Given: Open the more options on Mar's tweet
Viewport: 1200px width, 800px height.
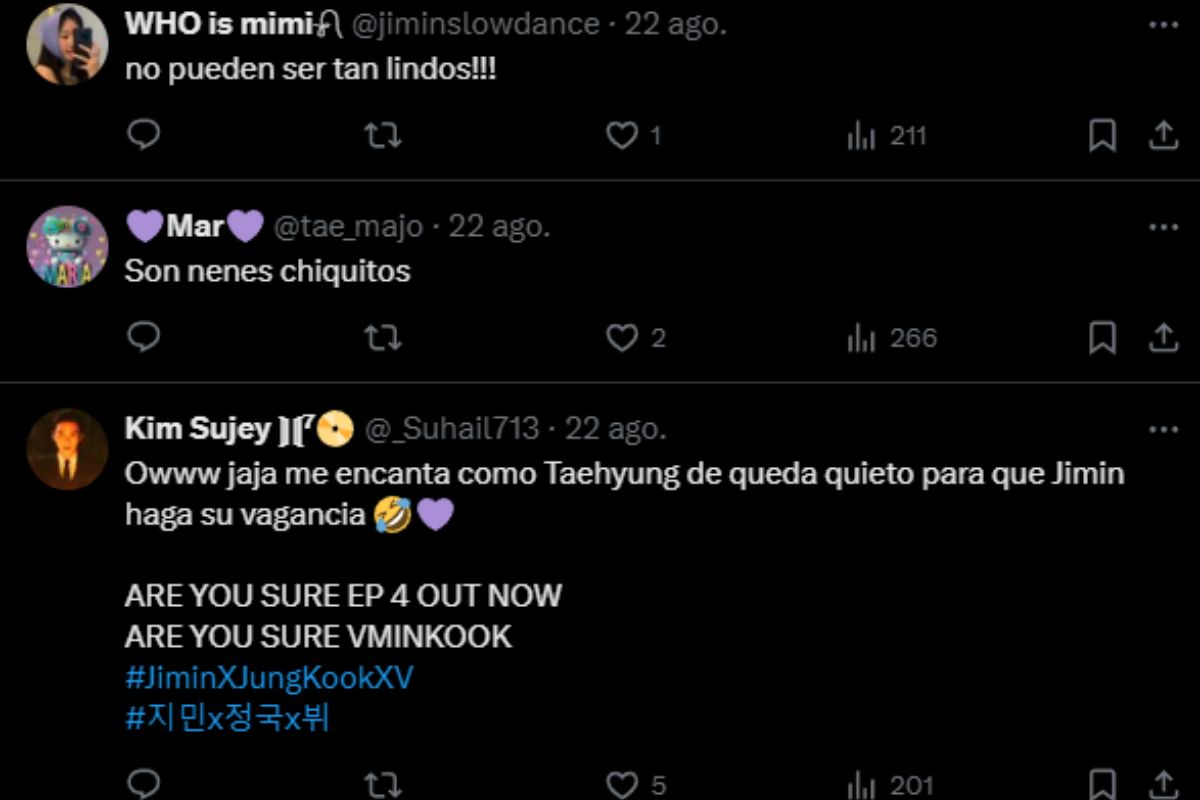Looking at the screenshot, I should 1163,228.
